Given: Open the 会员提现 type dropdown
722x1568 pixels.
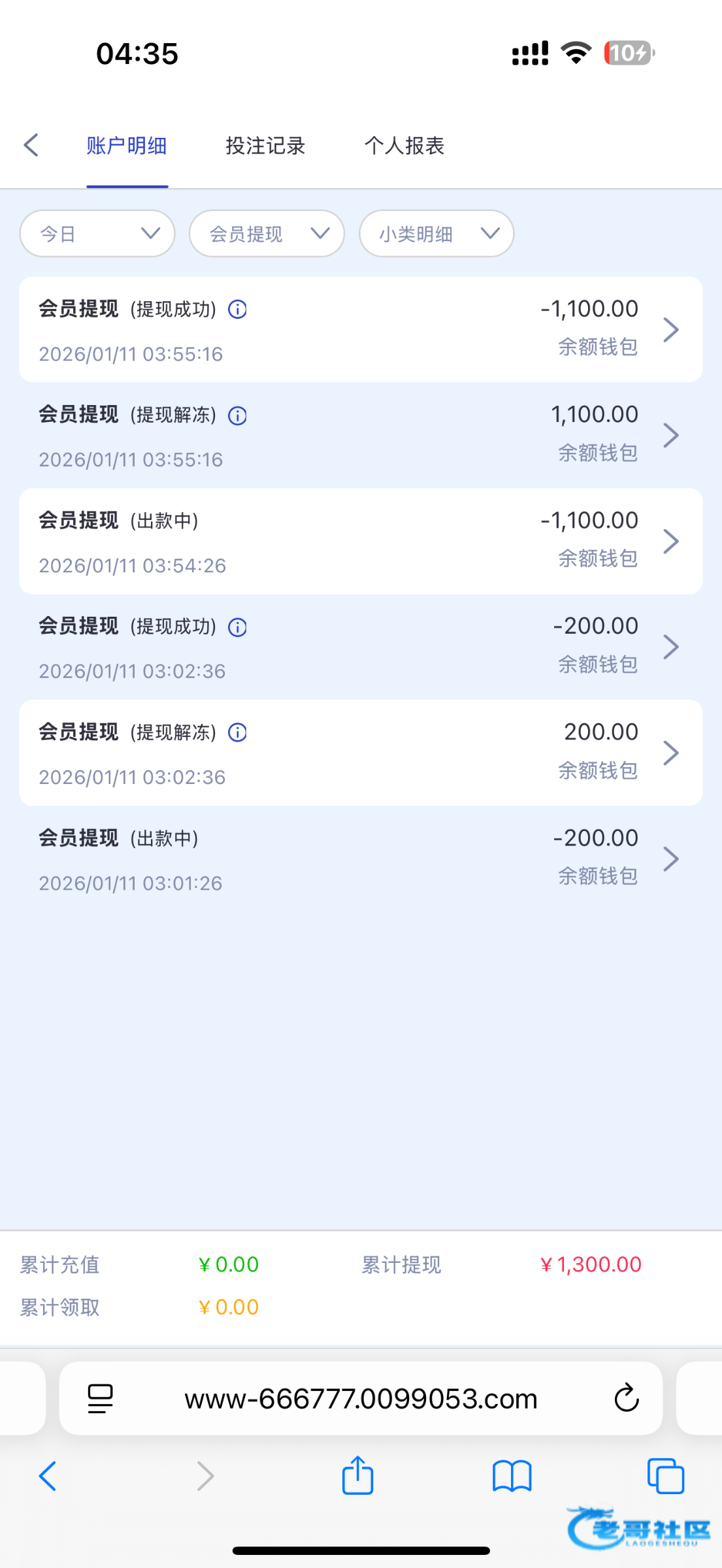Looking at the screenshot, I should coord(267,233).
